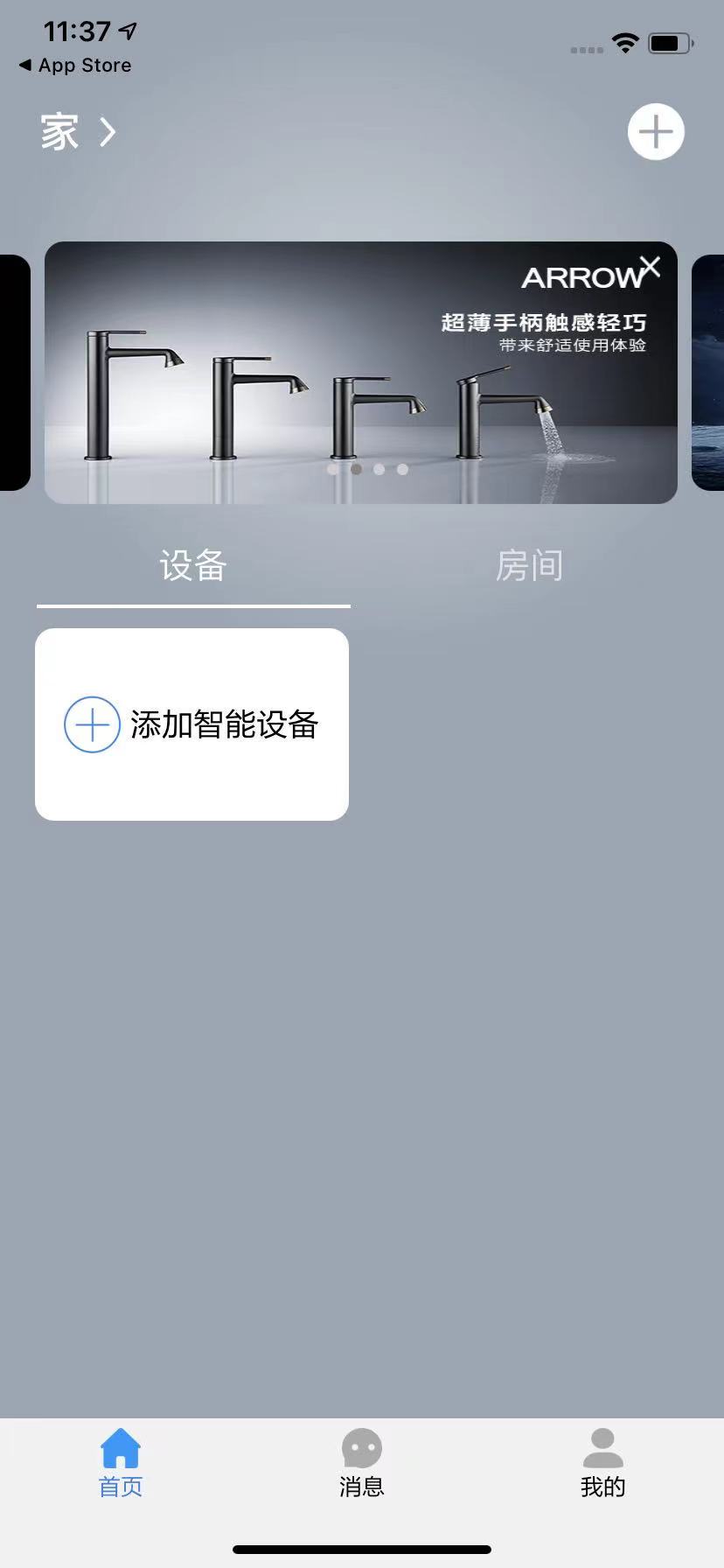Screen dimensions: 724x1568
Task: Tap 添加智能设备 card
Action: click(x=191, y=724)
